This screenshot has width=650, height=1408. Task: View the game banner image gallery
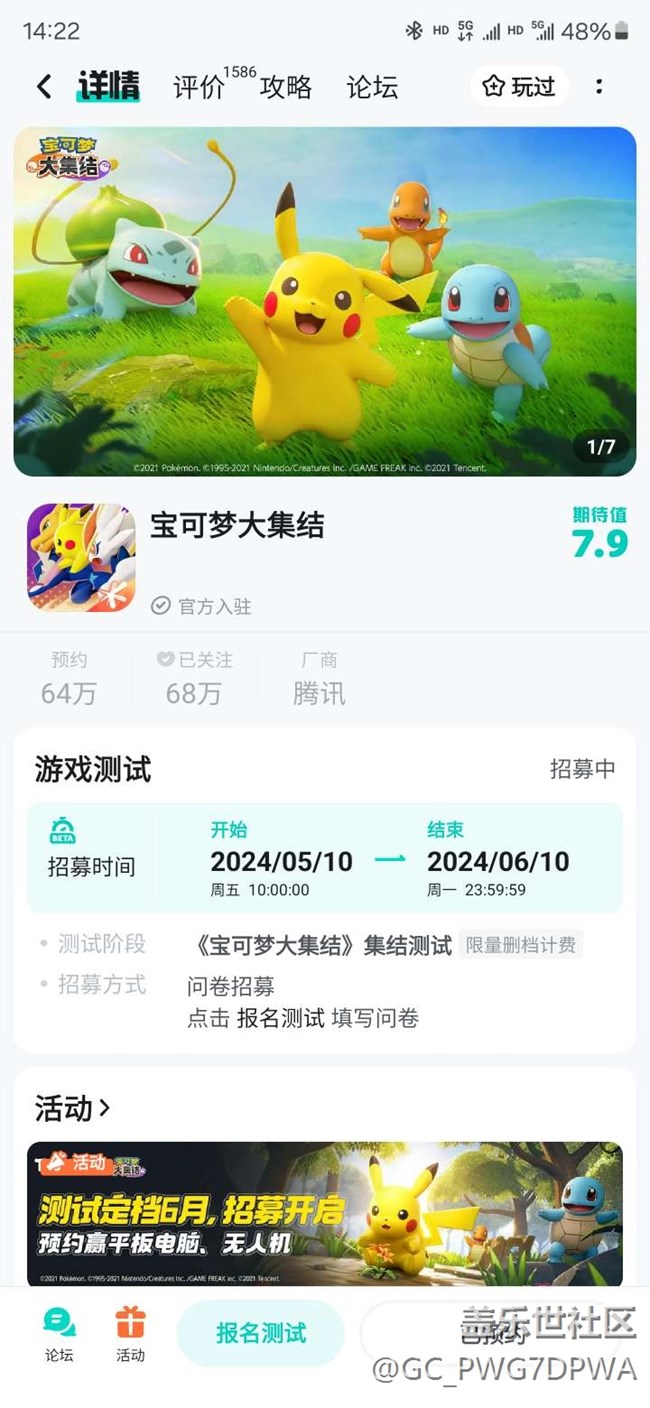click(x=325, y=301)
